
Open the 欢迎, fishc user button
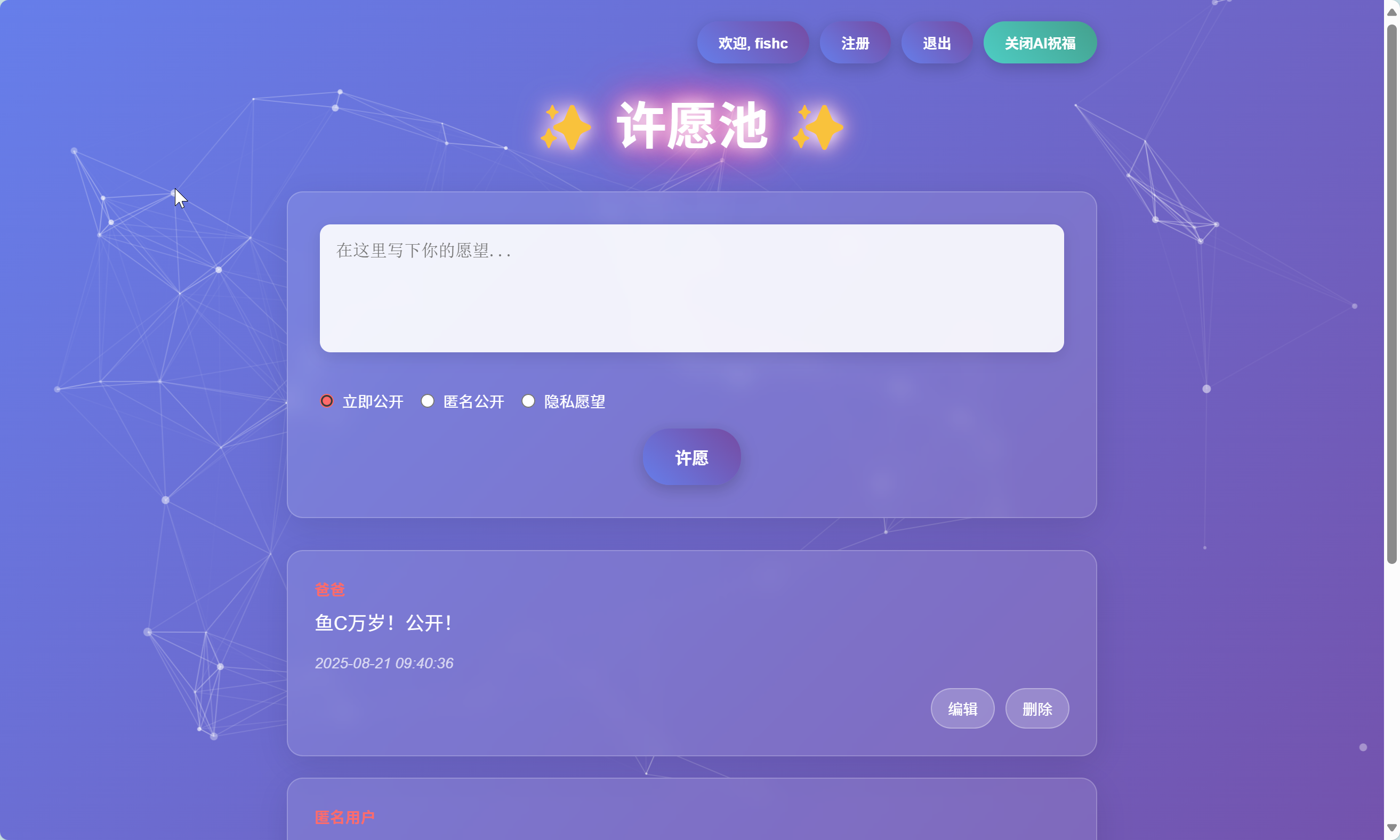click(752, 43)
